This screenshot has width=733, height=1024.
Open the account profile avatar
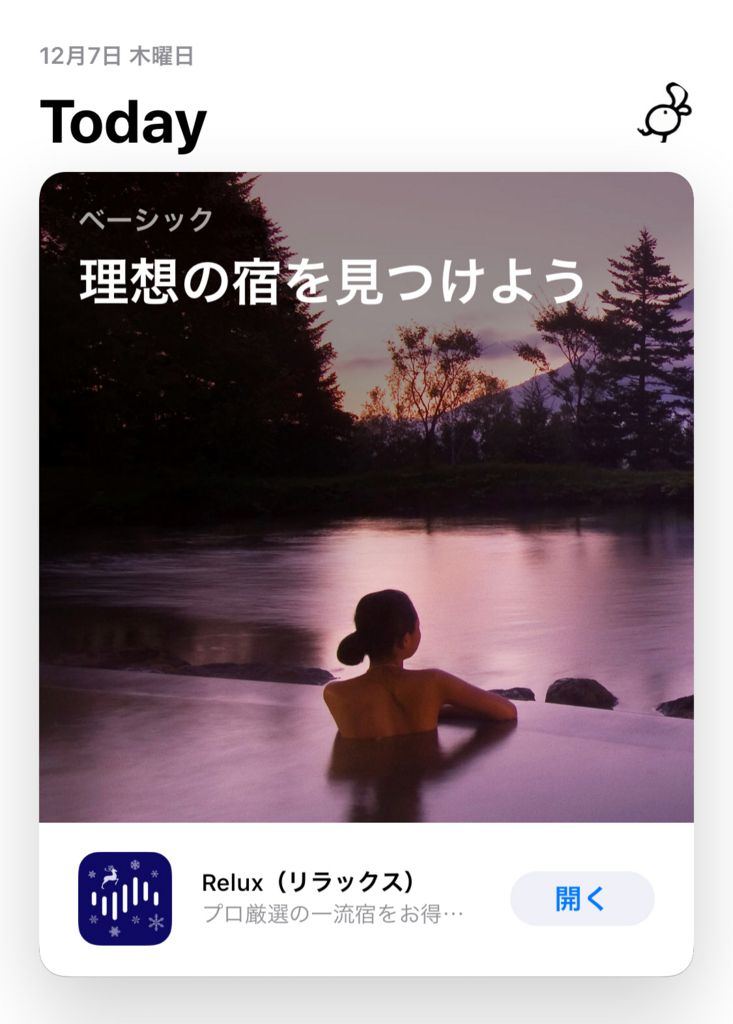tap(665, 112)
